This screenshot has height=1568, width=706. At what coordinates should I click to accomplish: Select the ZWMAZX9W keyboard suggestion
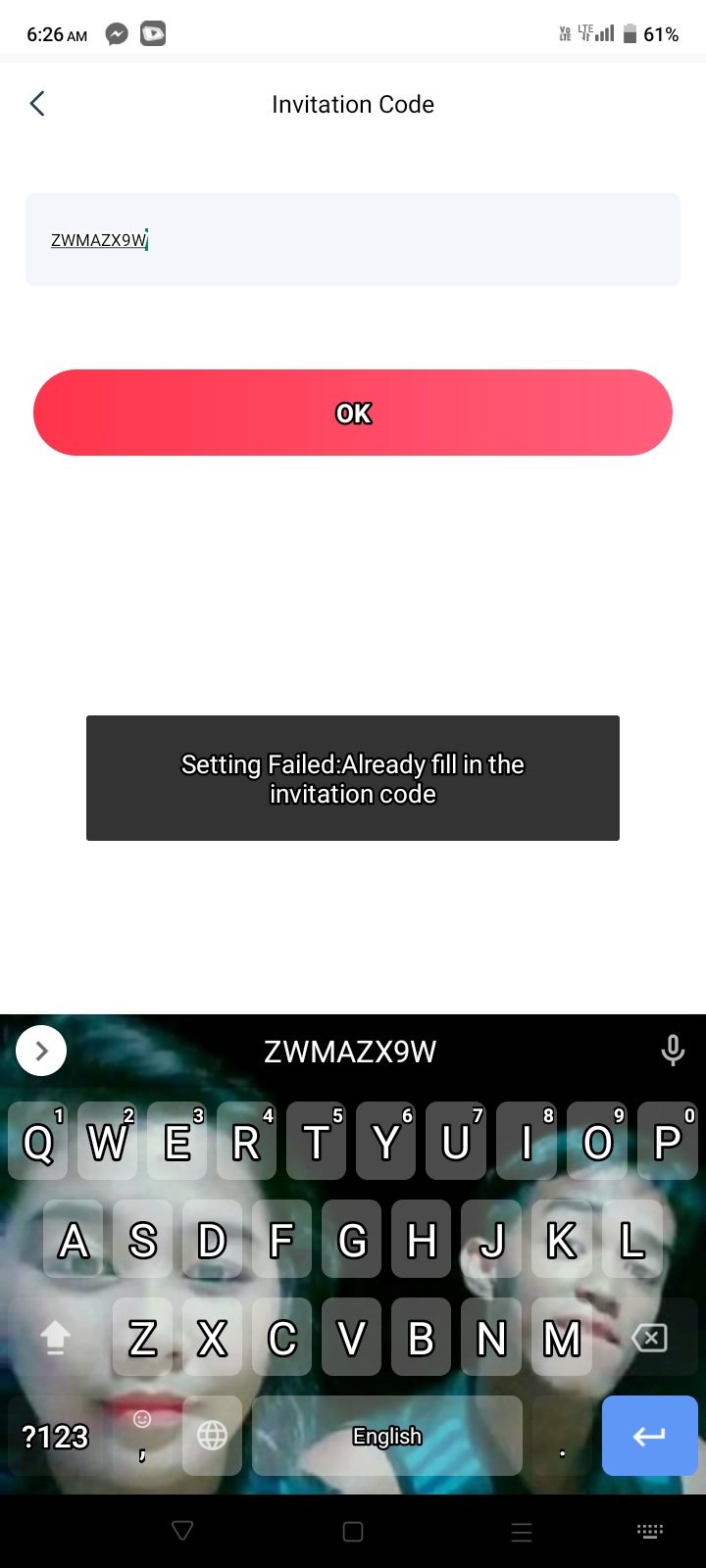coord(350,1052)
